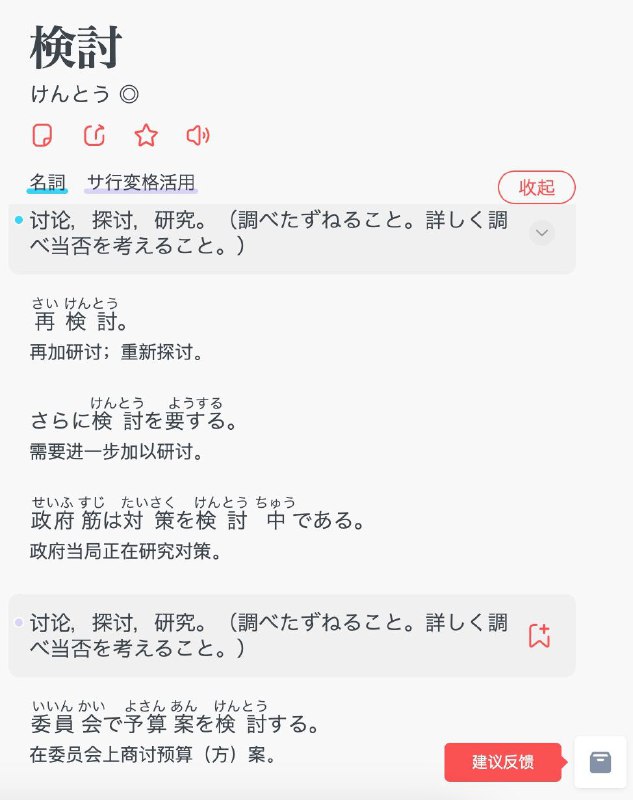This screenshot has width=633, height=800.
Task: Favorite this word with the star
Action: [146, 136]
